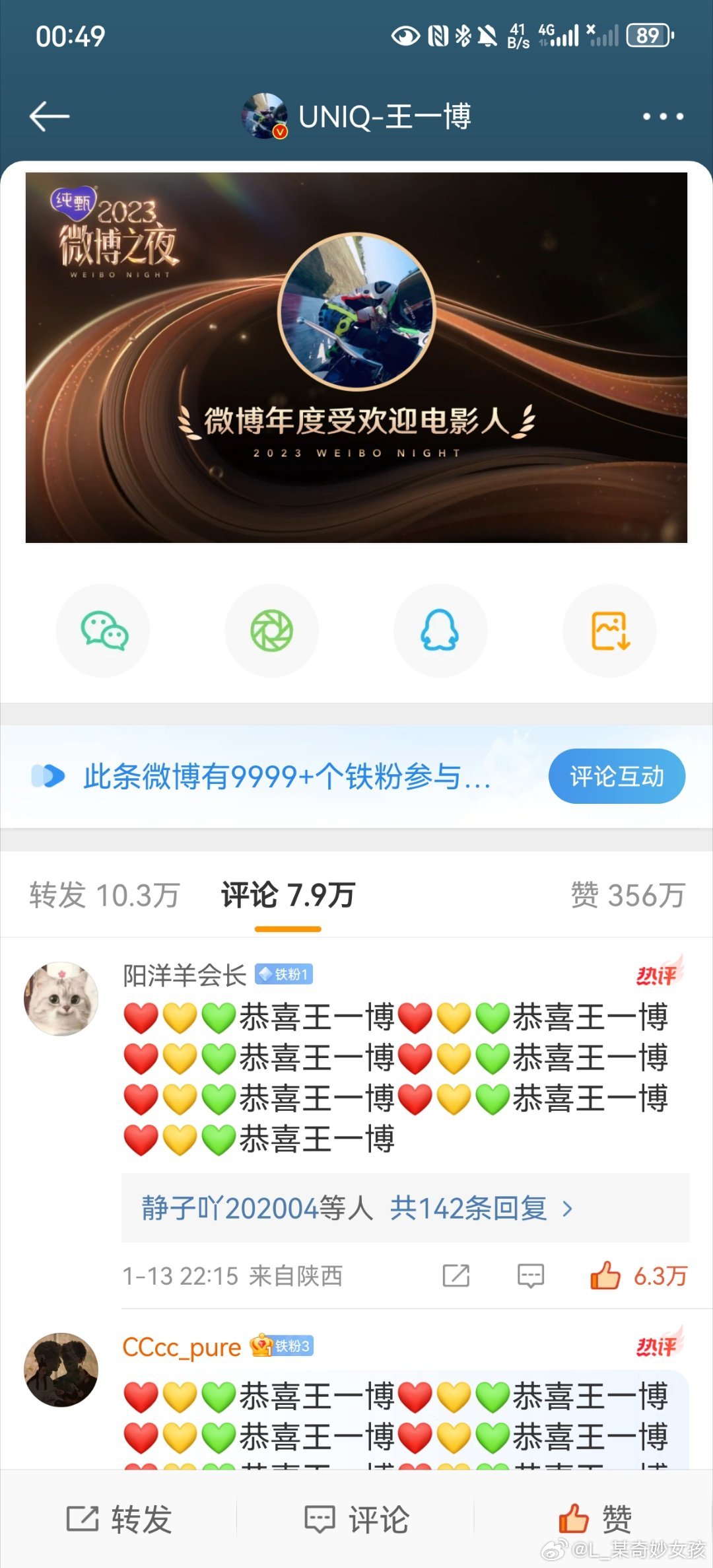Save the image to the gallery

coord(609,630)
